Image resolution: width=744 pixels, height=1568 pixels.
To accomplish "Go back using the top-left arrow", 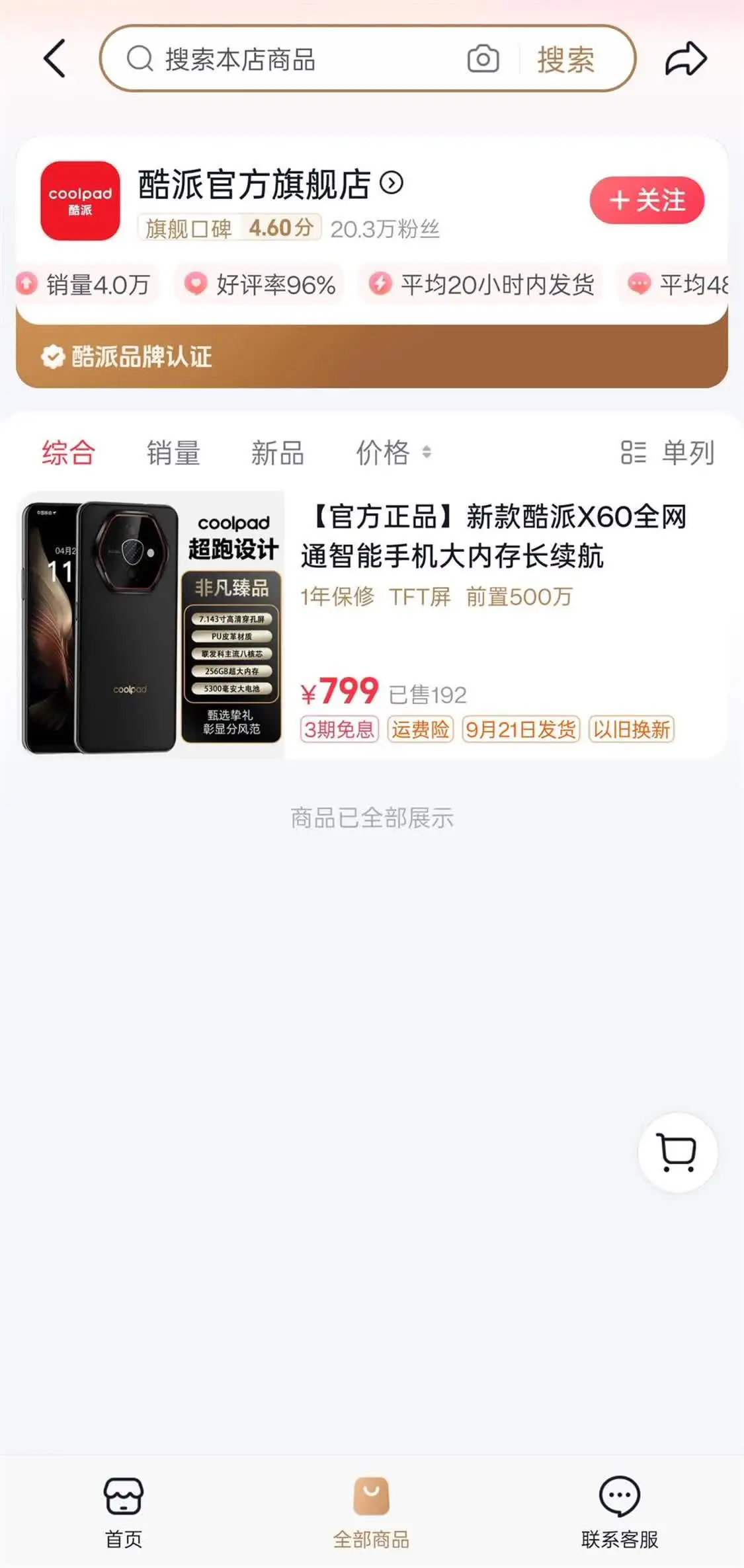I will tap(54, 59).
